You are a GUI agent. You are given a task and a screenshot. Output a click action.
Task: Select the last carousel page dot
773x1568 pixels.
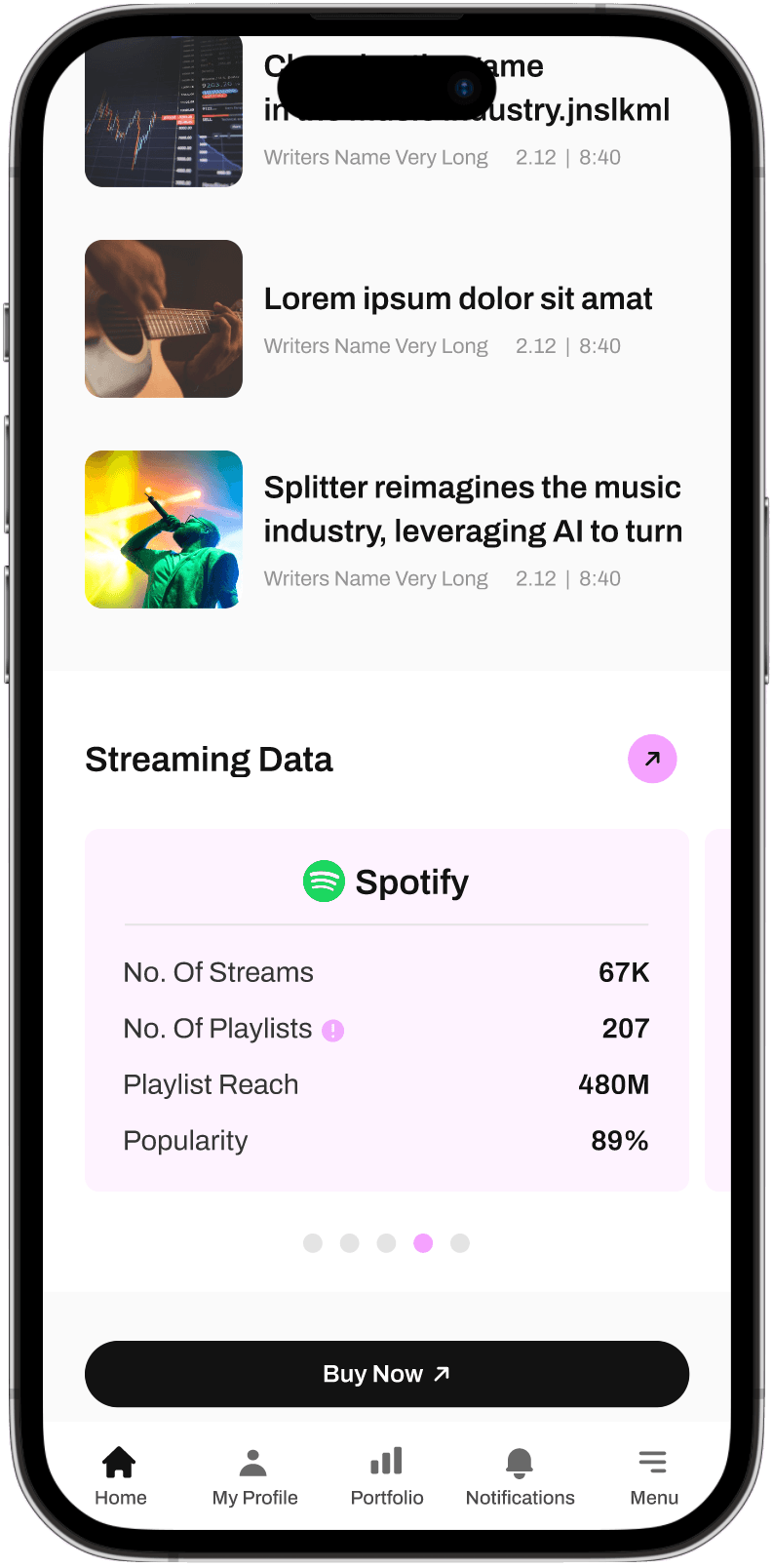click(x=460, y=1243)
